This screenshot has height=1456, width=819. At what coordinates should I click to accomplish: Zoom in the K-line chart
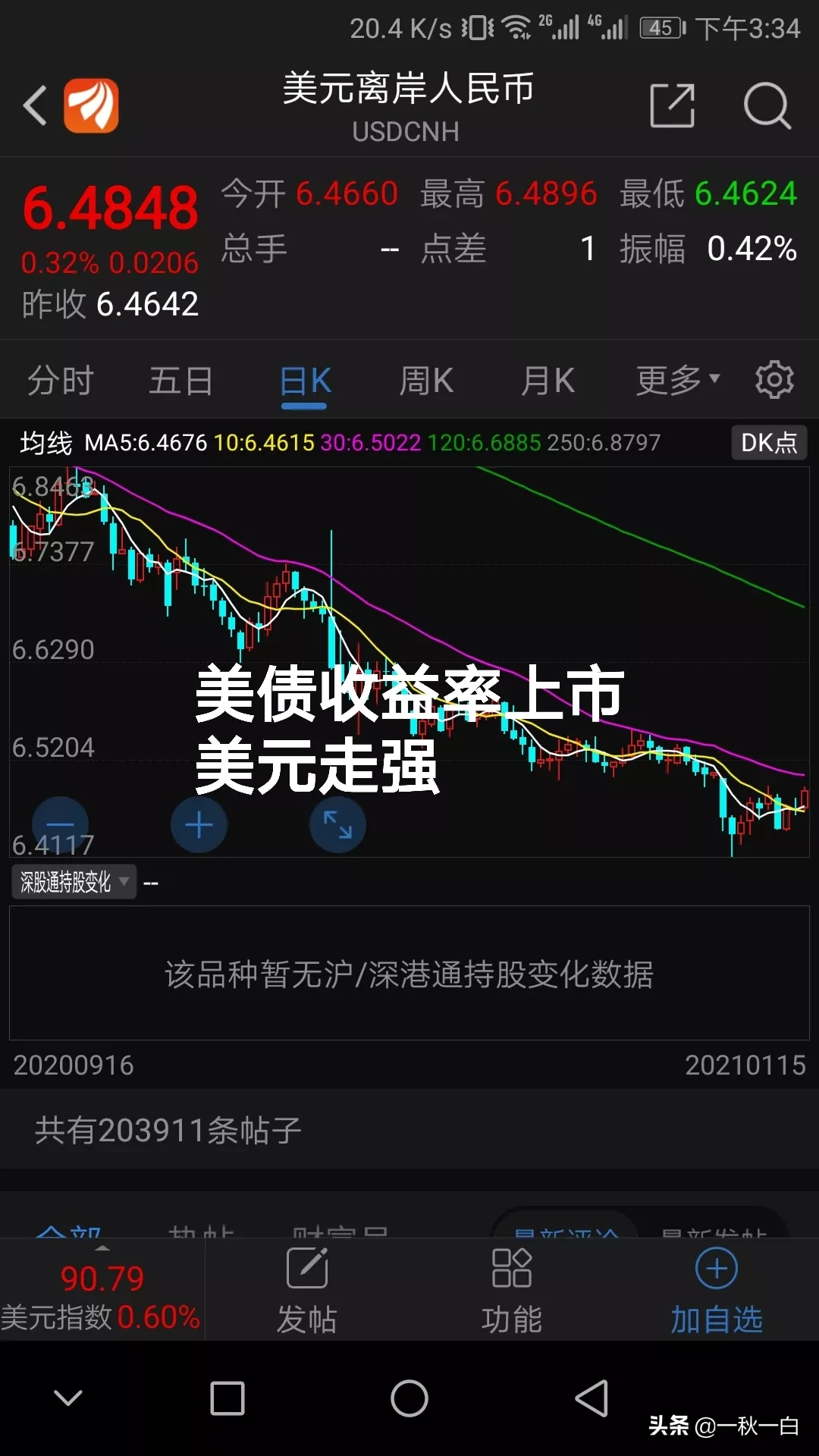click(199, 824)
